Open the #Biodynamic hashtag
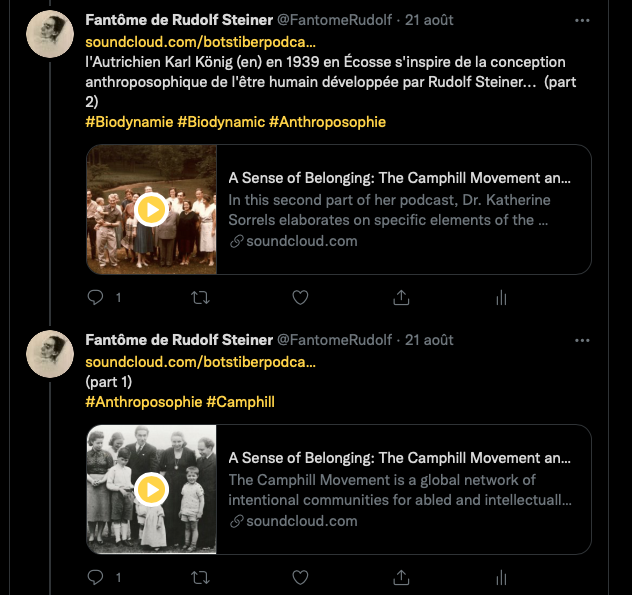Viewport: 632px width, 595px height. pos(221,121)
